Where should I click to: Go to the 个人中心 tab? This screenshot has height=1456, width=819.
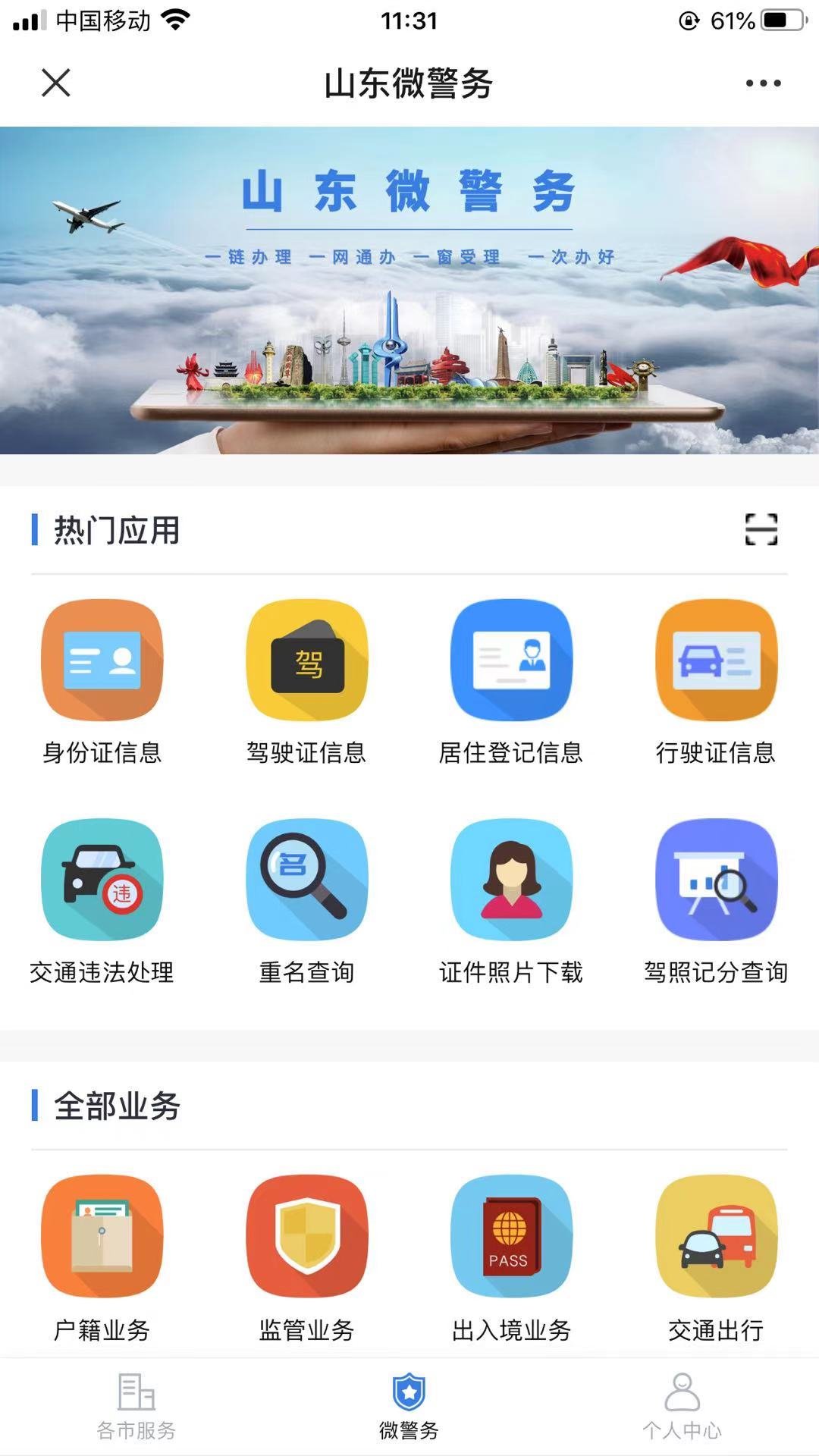[682, 1407]
